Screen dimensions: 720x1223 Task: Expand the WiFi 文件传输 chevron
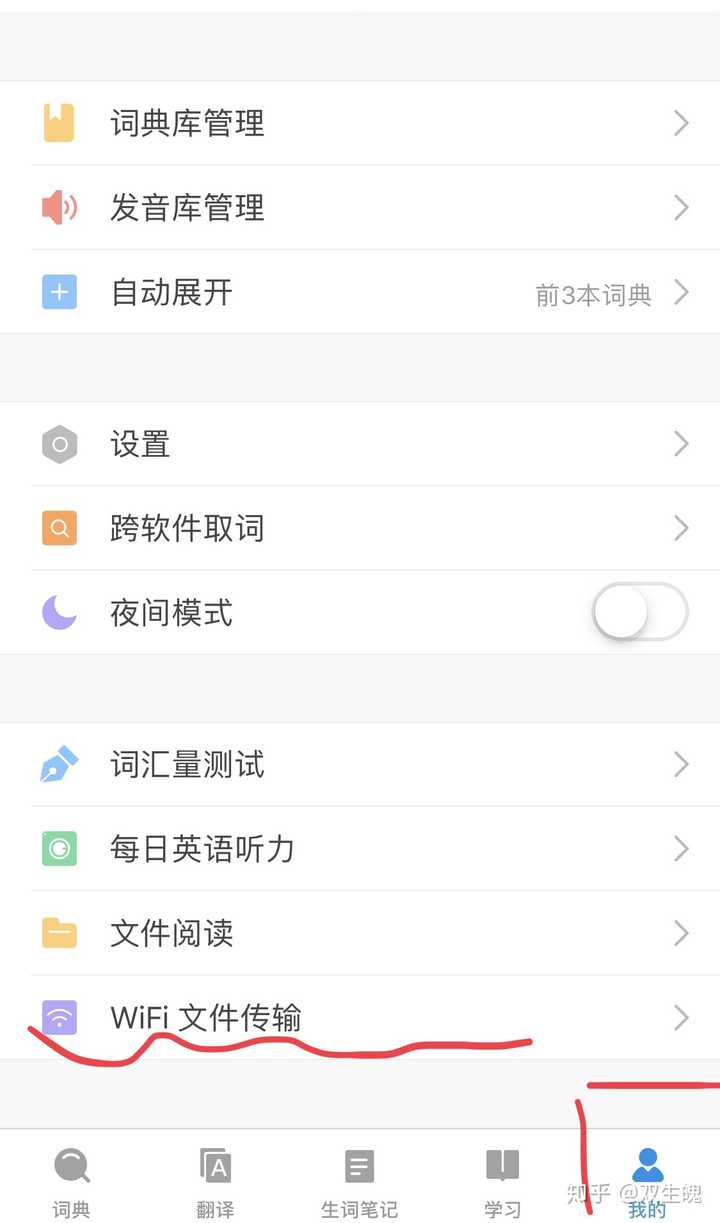[x=681, y=1017]
